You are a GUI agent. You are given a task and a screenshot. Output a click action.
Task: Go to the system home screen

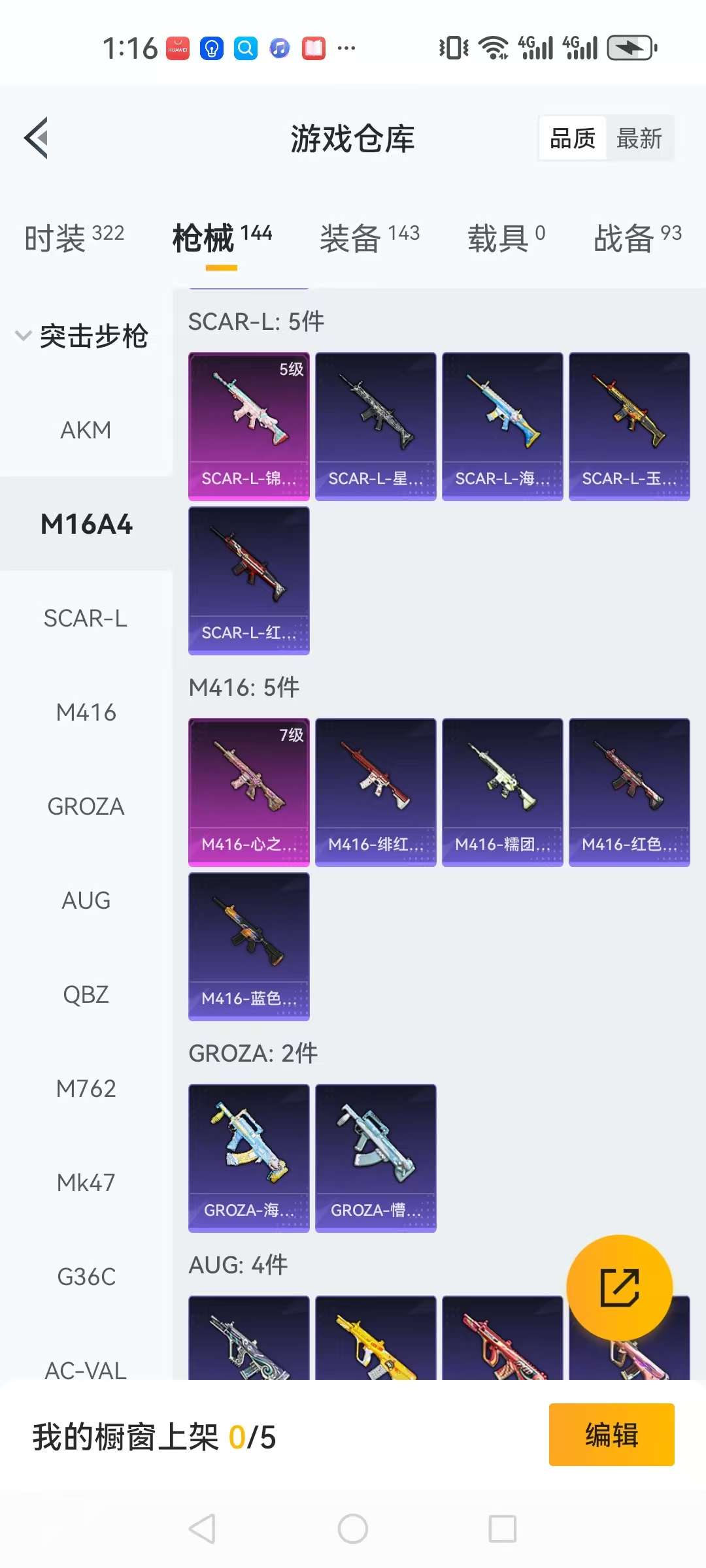tap(353, 1529)
